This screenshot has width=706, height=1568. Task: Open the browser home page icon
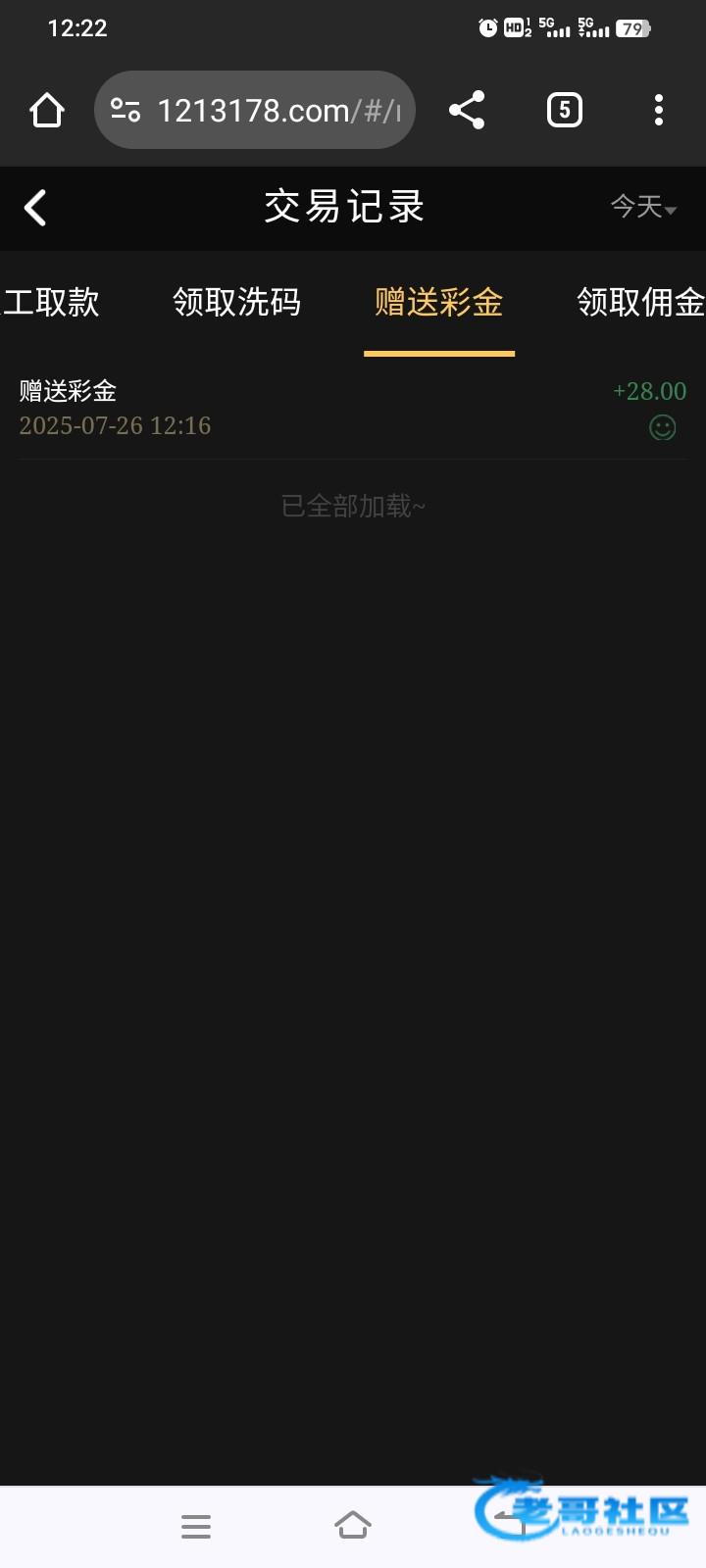47,110
